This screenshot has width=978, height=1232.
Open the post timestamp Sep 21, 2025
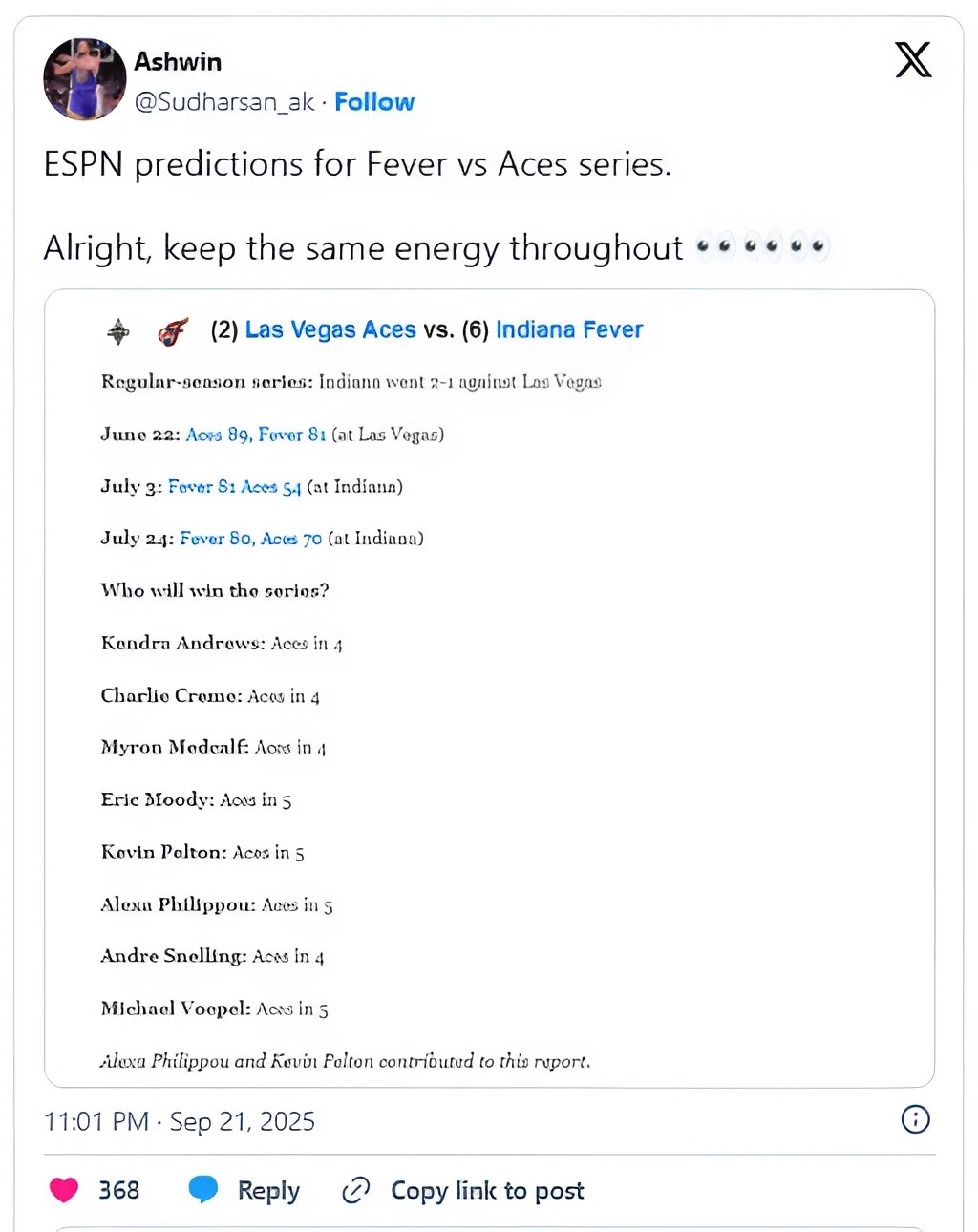coord(180,1121)
